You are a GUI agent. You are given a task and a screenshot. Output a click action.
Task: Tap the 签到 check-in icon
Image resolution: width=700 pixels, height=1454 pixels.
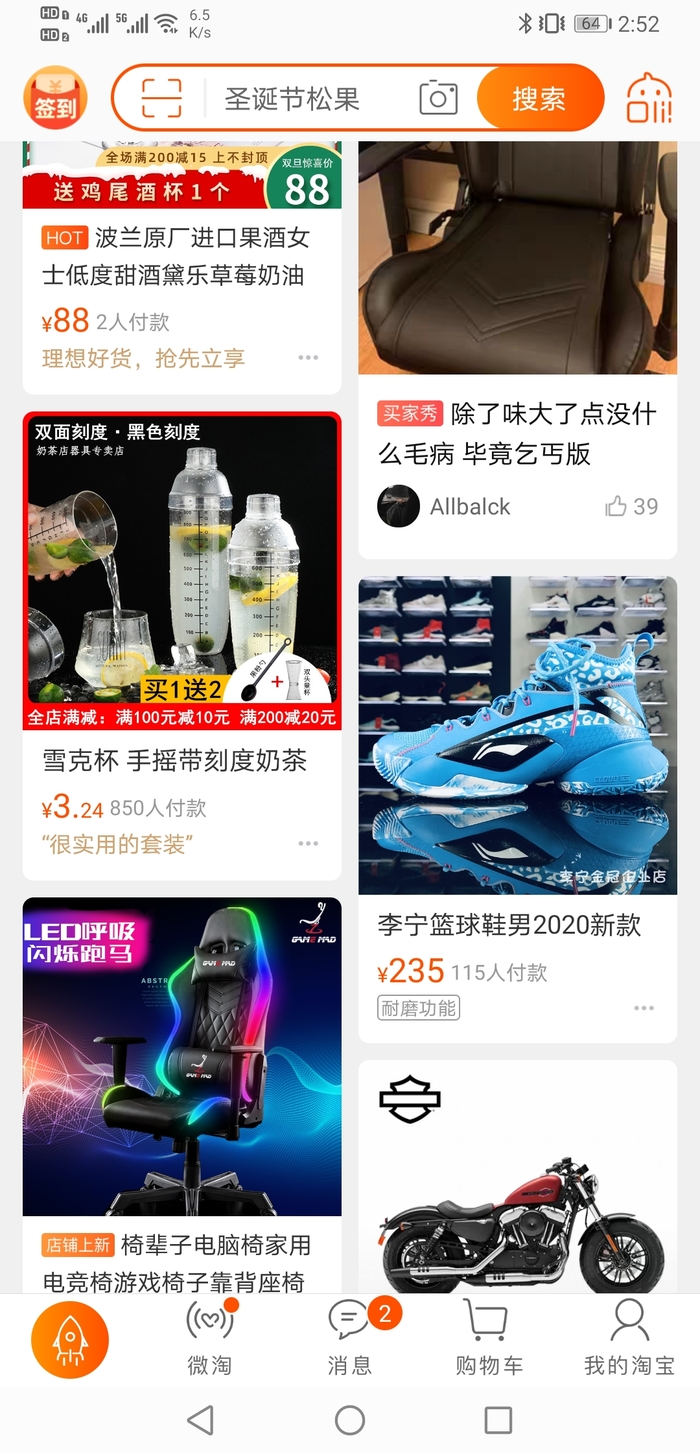click(55, 99)
